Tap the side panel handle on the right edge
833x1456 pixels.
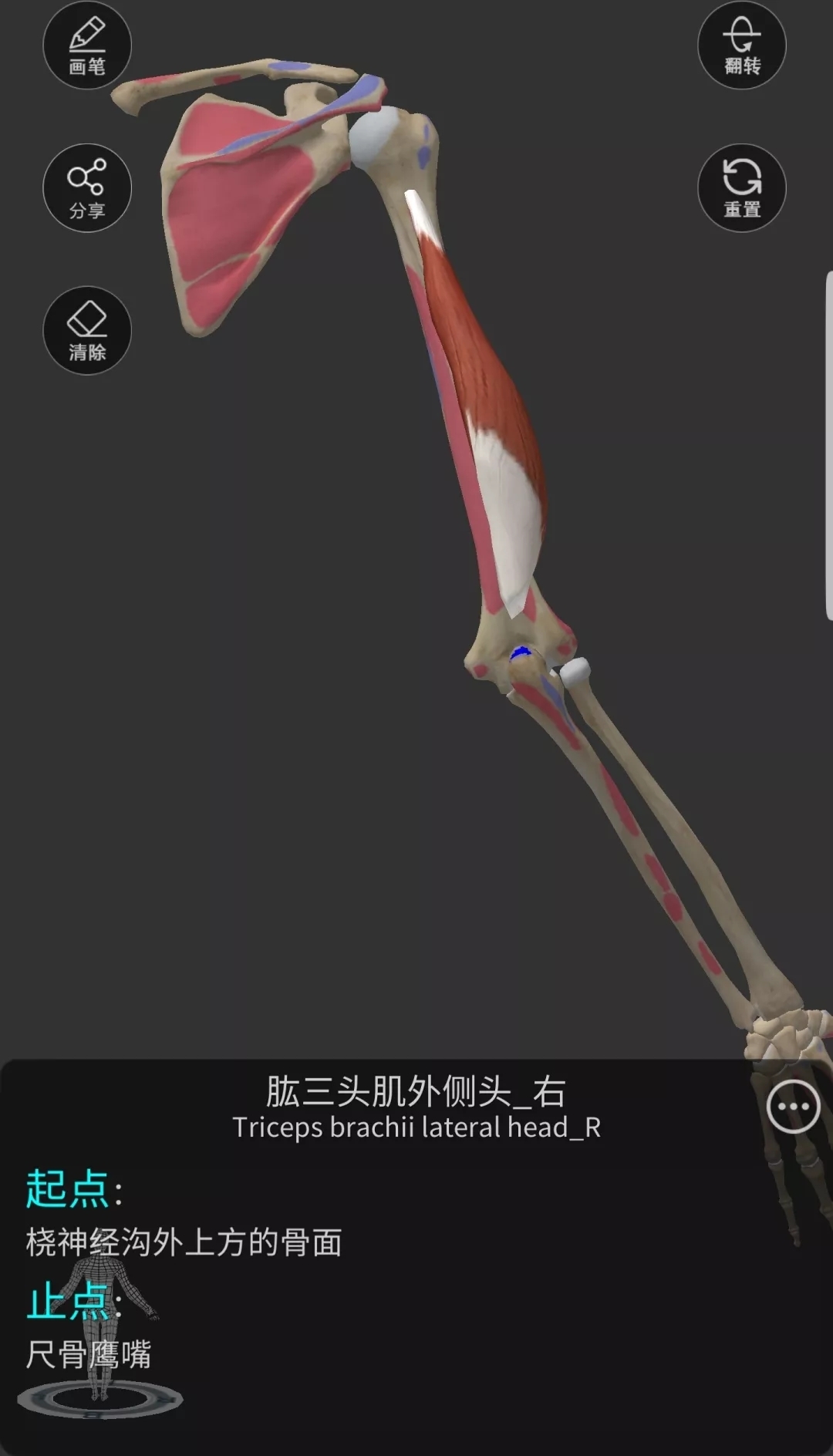(828, 445)
